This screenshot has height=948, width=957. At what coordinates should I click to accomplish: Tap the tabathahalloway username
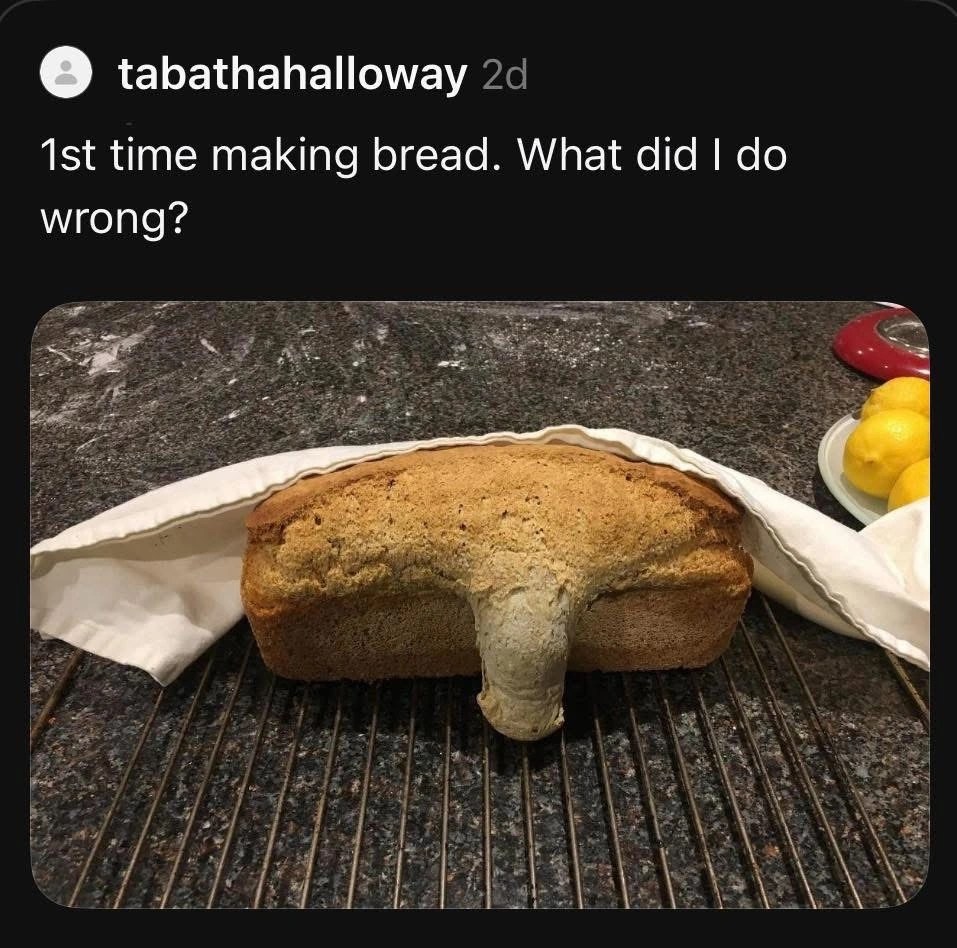pyautogui.click(x=292, y=74)
